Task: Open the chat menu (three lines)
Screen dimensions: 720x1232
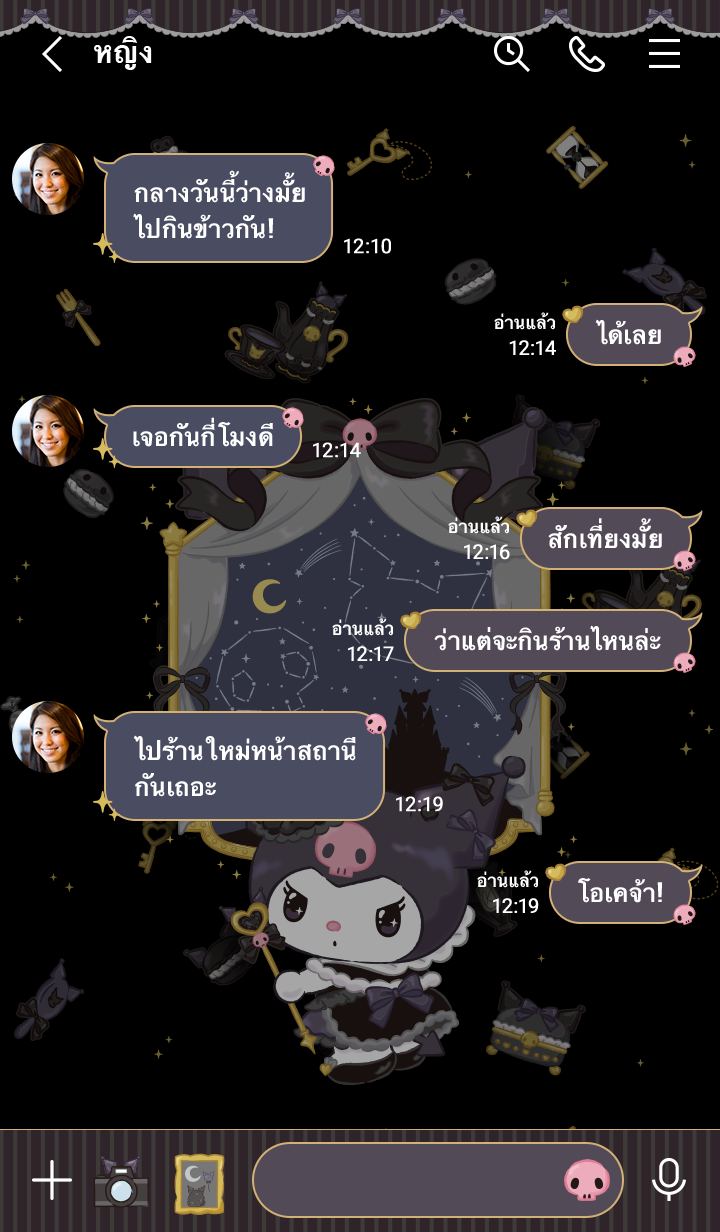Action: pyautogui.click(x=664, y=54)
